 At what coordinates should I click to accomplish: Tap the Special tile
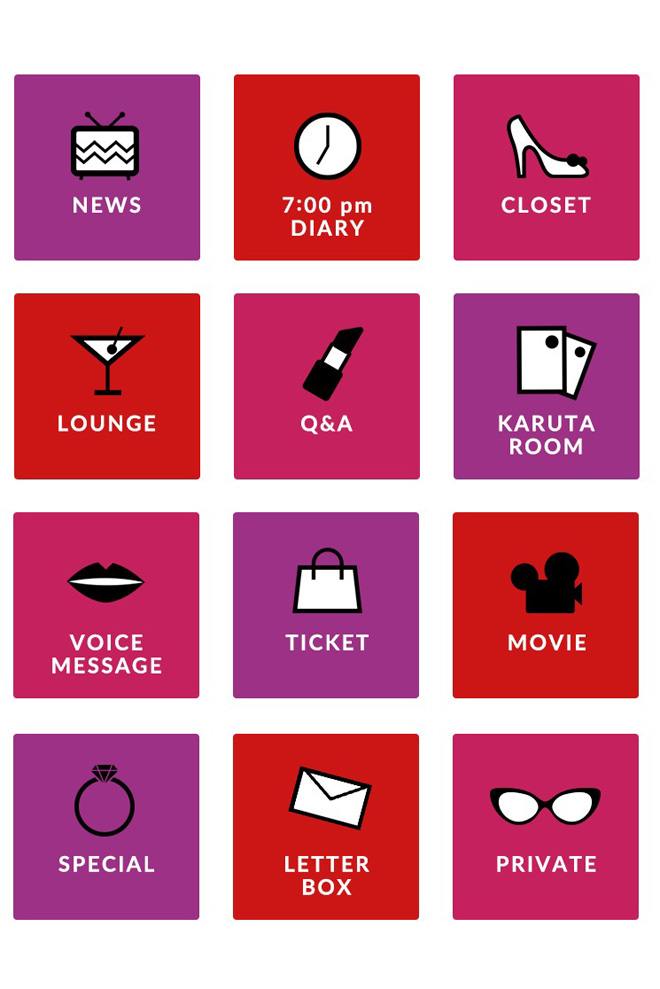click(106, 826)
